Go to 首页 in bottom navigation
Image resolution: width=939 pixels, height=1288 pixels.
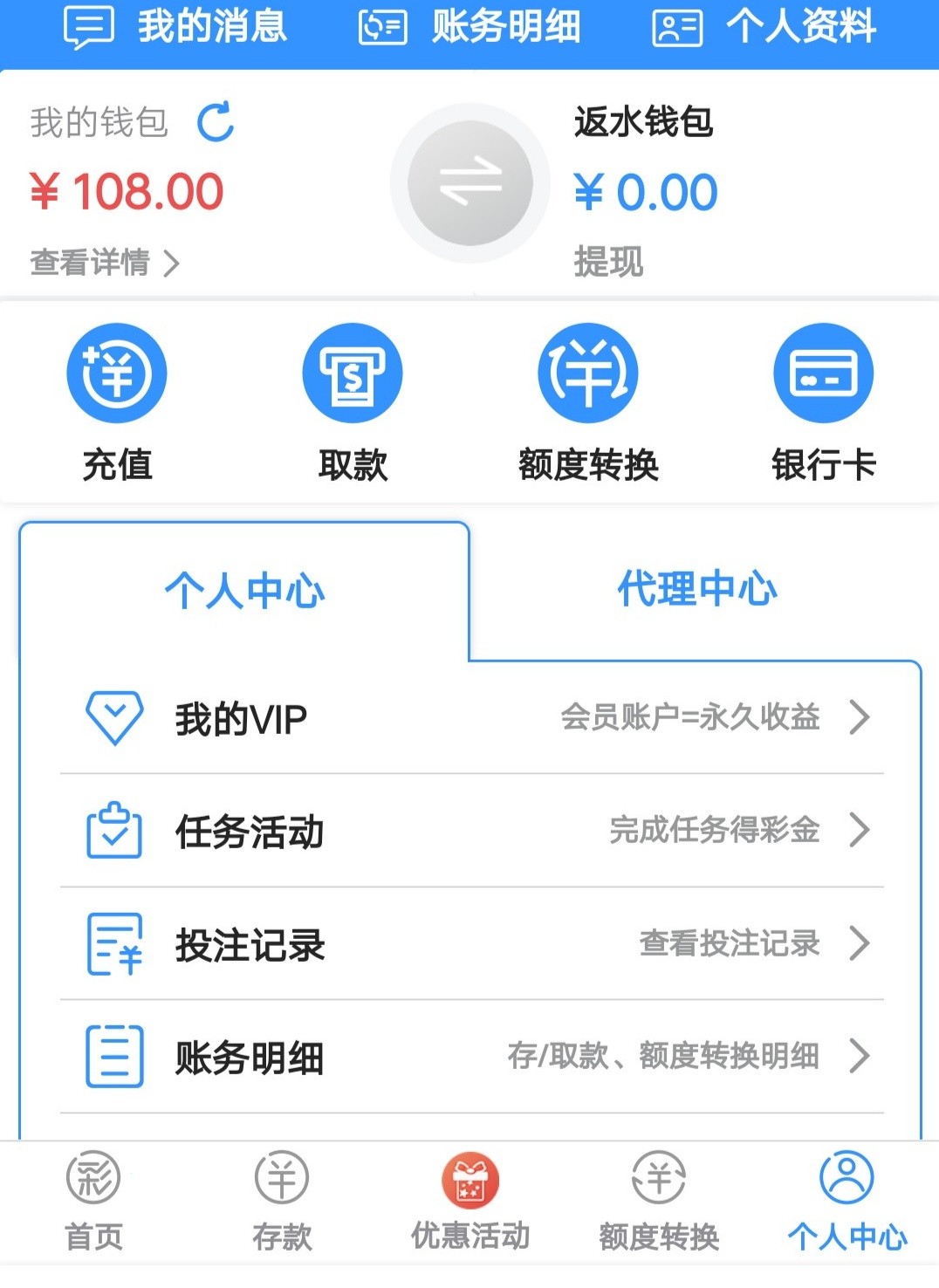point(93,1201)
